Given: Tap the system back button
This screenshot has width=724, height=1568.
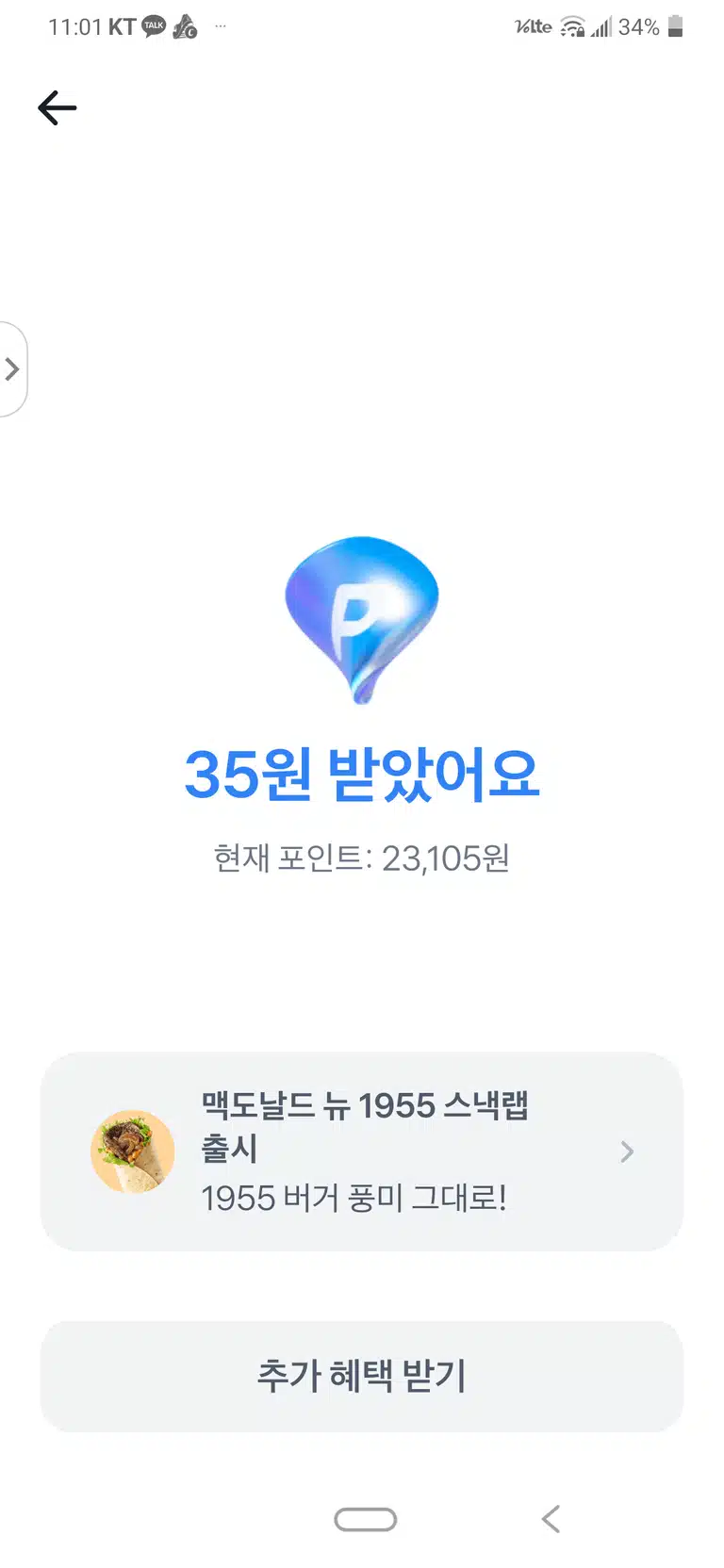Looking at the screenshot, I should [551, 1519].
